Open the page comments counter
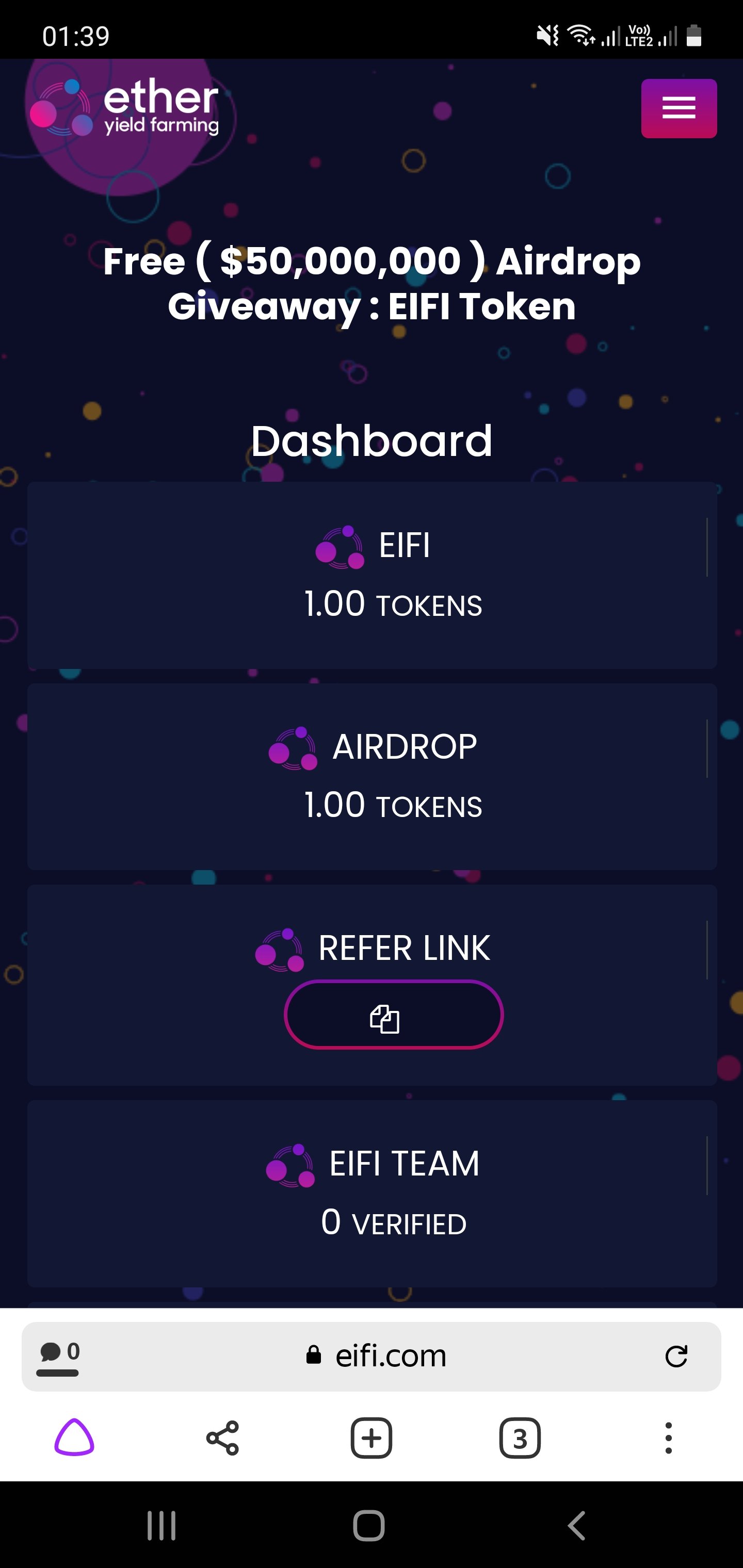Image resolution: width=743 pixels, height=1568 pixels. pos(59,1355)
